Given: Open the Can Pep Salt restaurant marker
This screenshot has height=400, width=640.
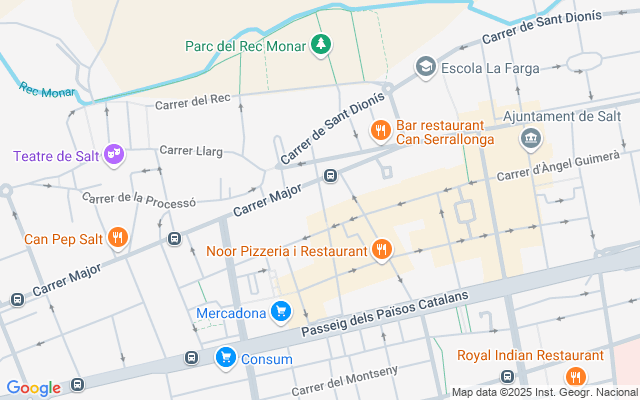Looking at the screenshot, I should click(x=118, y=239).
